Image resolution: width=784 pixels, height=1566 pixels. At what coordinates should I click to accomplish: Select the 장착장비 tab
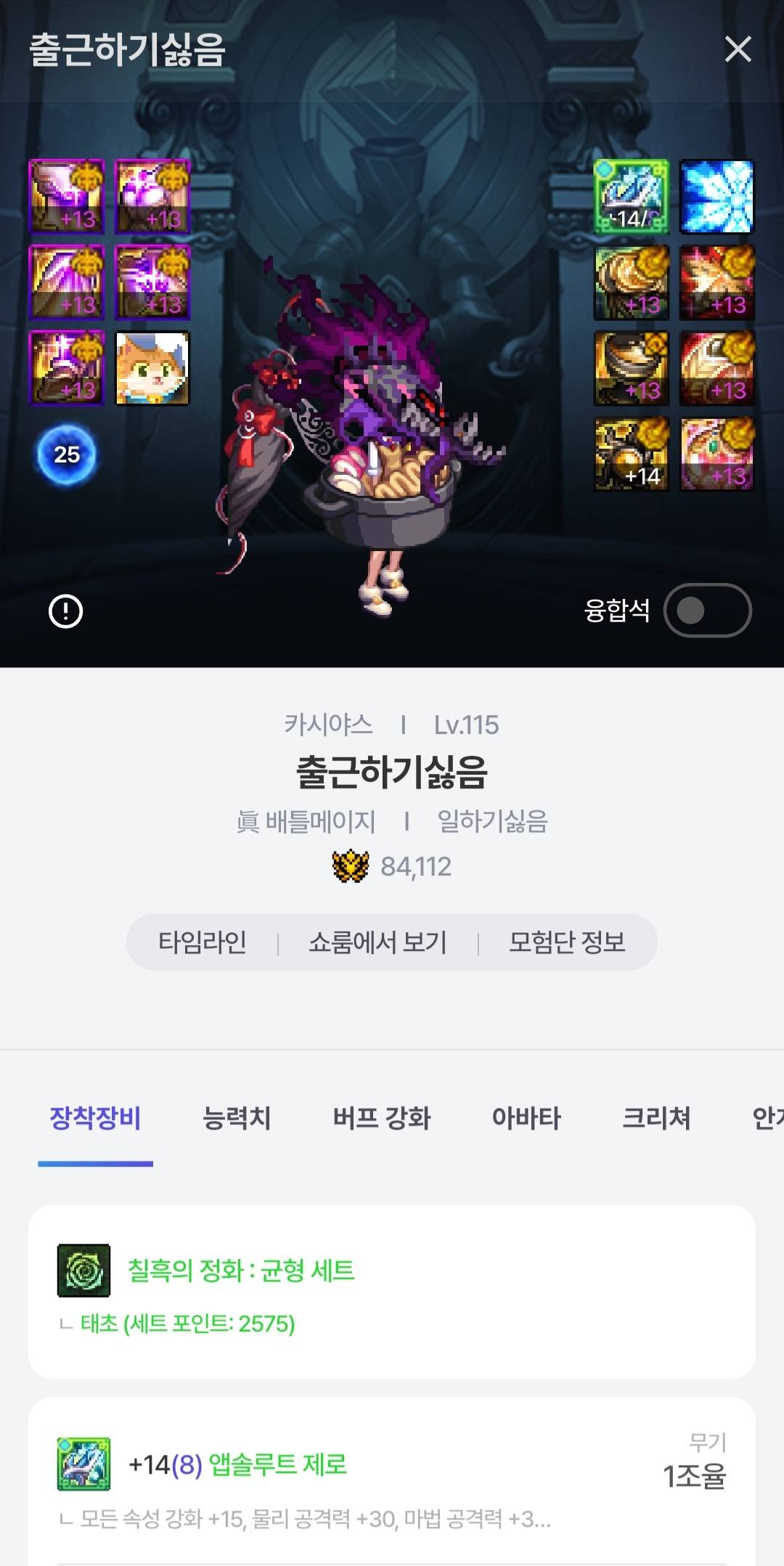click(x=95, y=1118)
